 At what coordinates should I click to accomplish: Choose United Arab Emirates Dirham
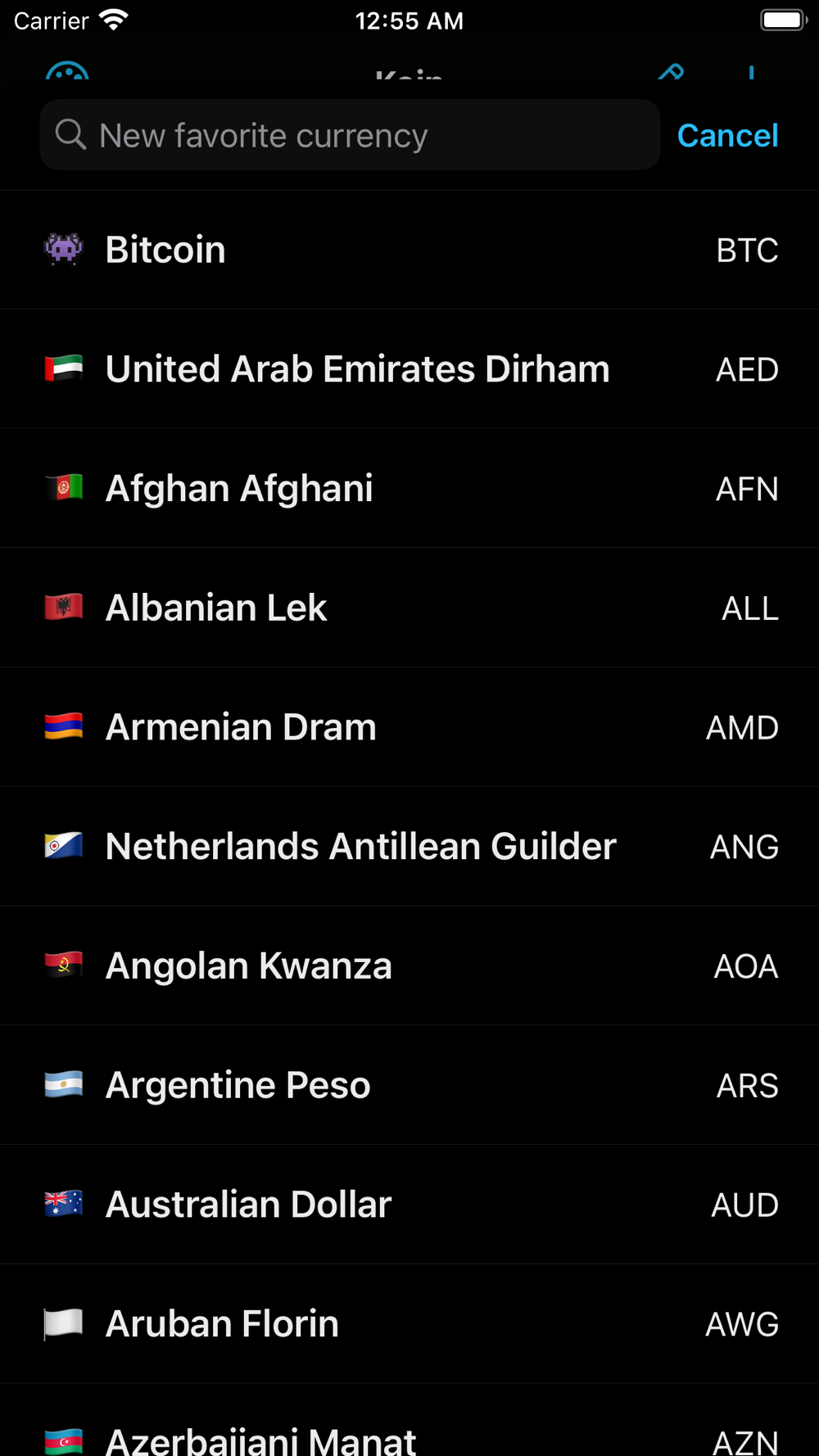click(x=409, y=369)
